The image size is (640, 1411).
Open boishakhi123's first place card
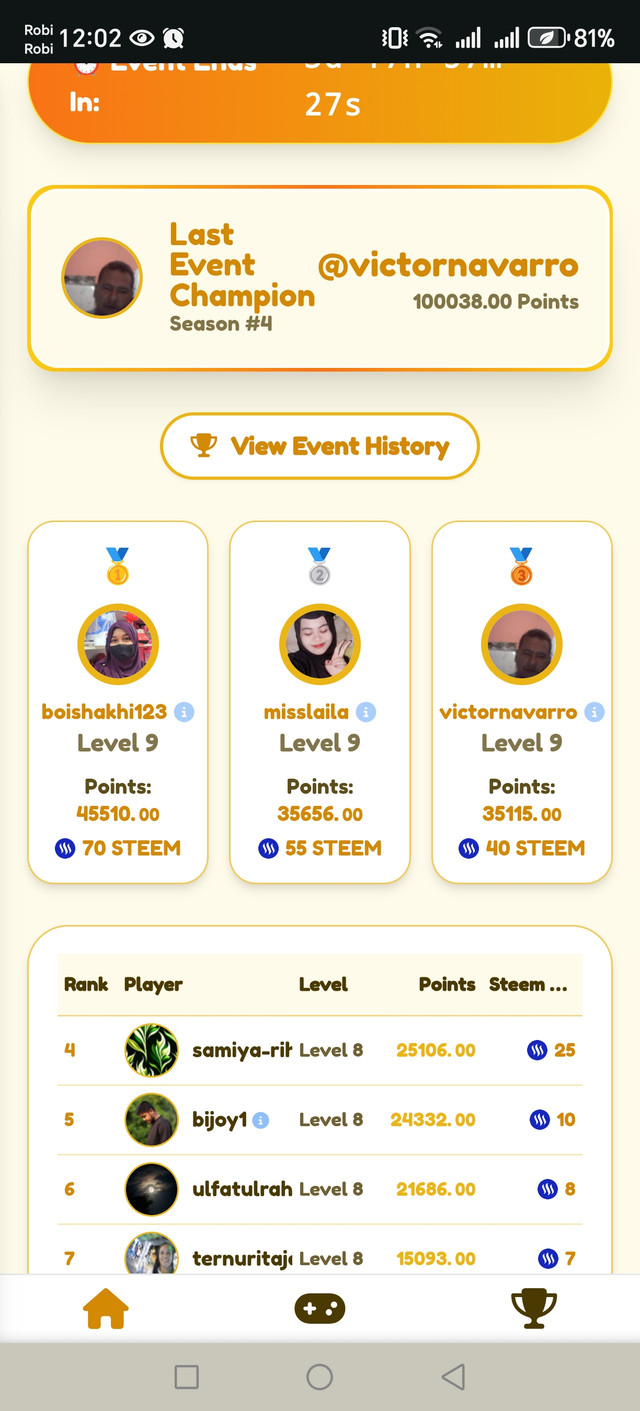point(118,700)
